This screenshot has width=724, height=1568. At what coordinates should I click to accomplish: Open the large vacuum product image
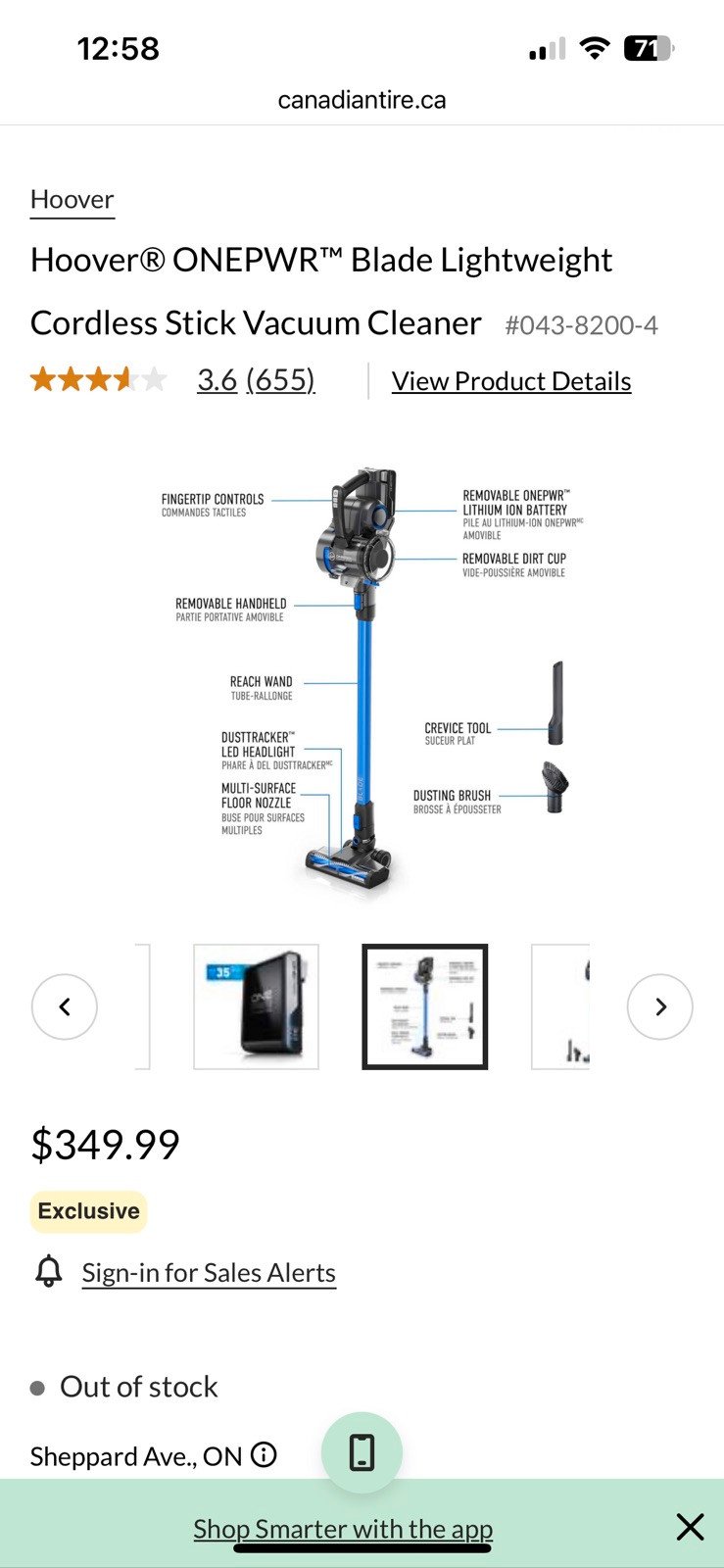[x=362, y=676]
